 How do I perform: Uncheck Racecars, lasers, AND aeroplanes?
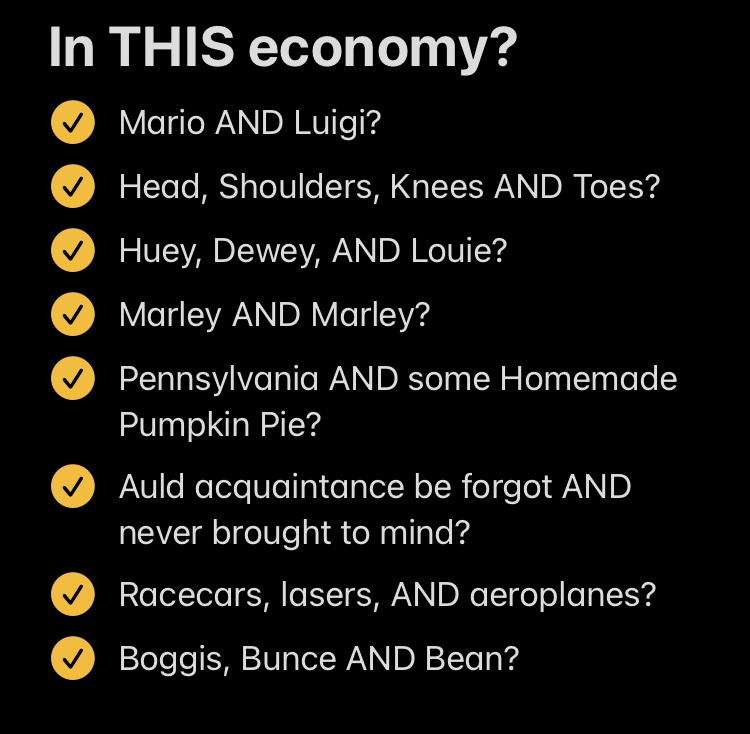pyautogui.click(x=72, y=595)
